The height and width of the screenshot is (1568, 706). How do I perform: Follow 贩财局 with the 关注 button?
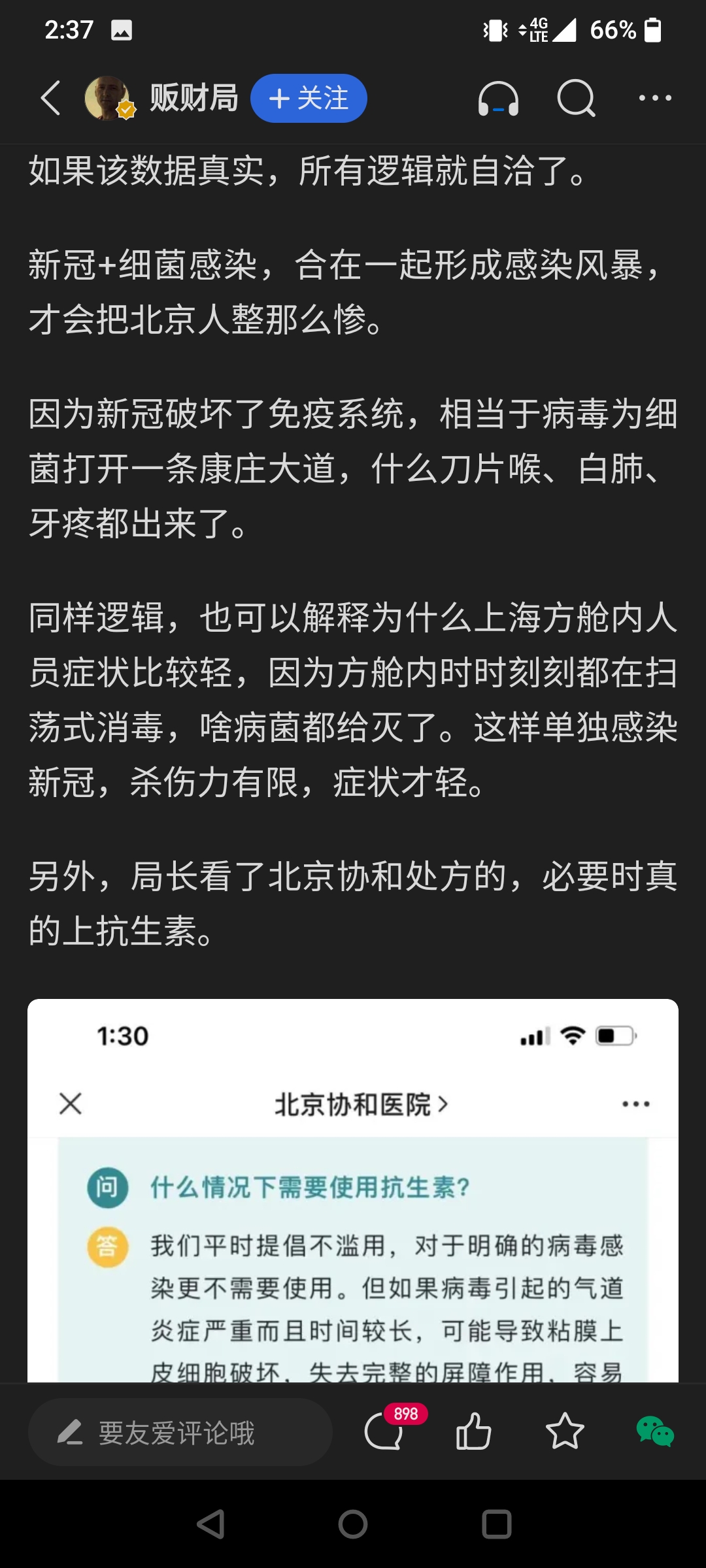(309, 98)
